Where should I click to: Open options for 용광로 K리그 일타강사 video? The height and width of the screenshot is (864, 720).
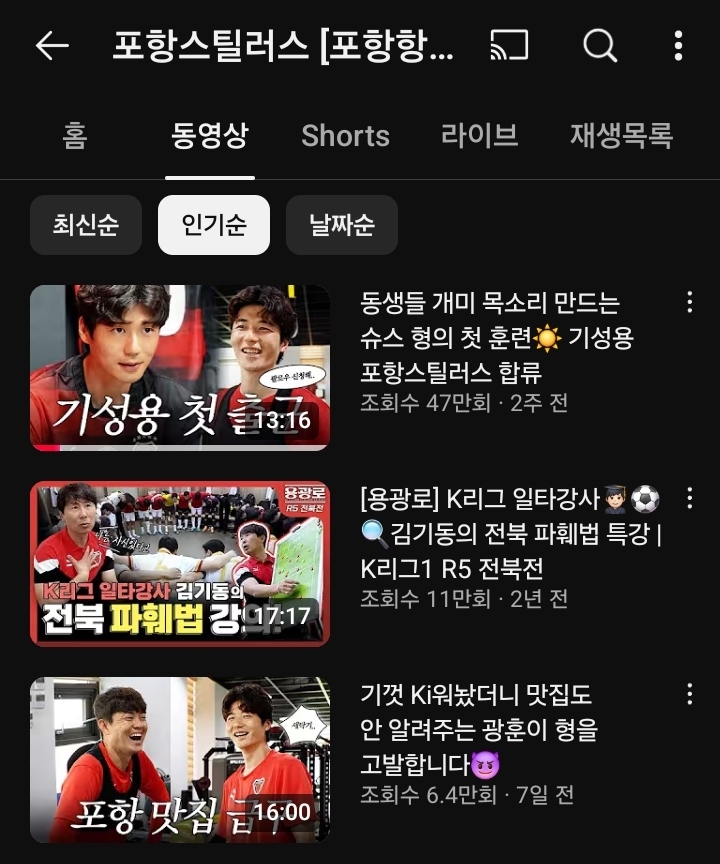click(x=689, y=498)
